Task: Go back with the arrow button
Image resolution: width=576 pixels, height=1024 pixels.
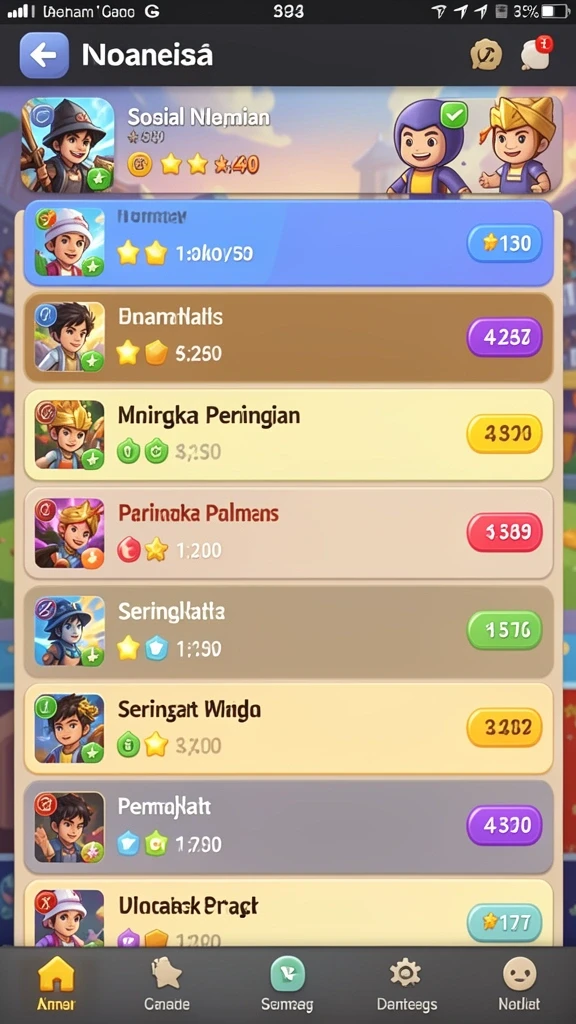Action: [x=44, y=56]
